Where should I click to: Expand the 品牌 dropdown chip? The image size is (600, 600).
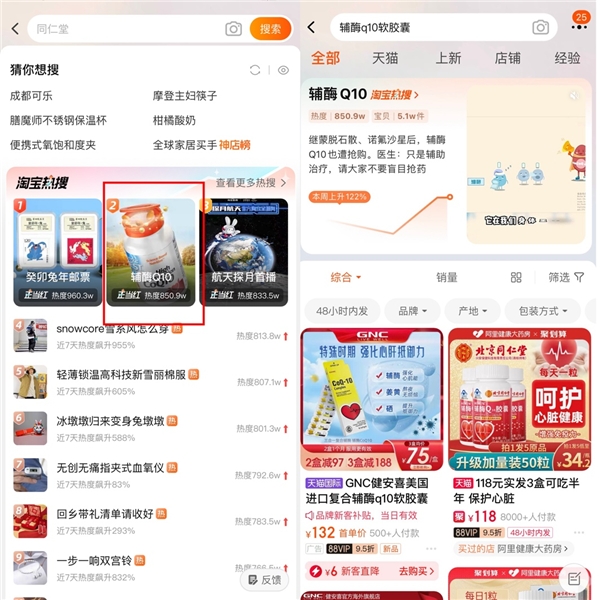pos(413,311)
